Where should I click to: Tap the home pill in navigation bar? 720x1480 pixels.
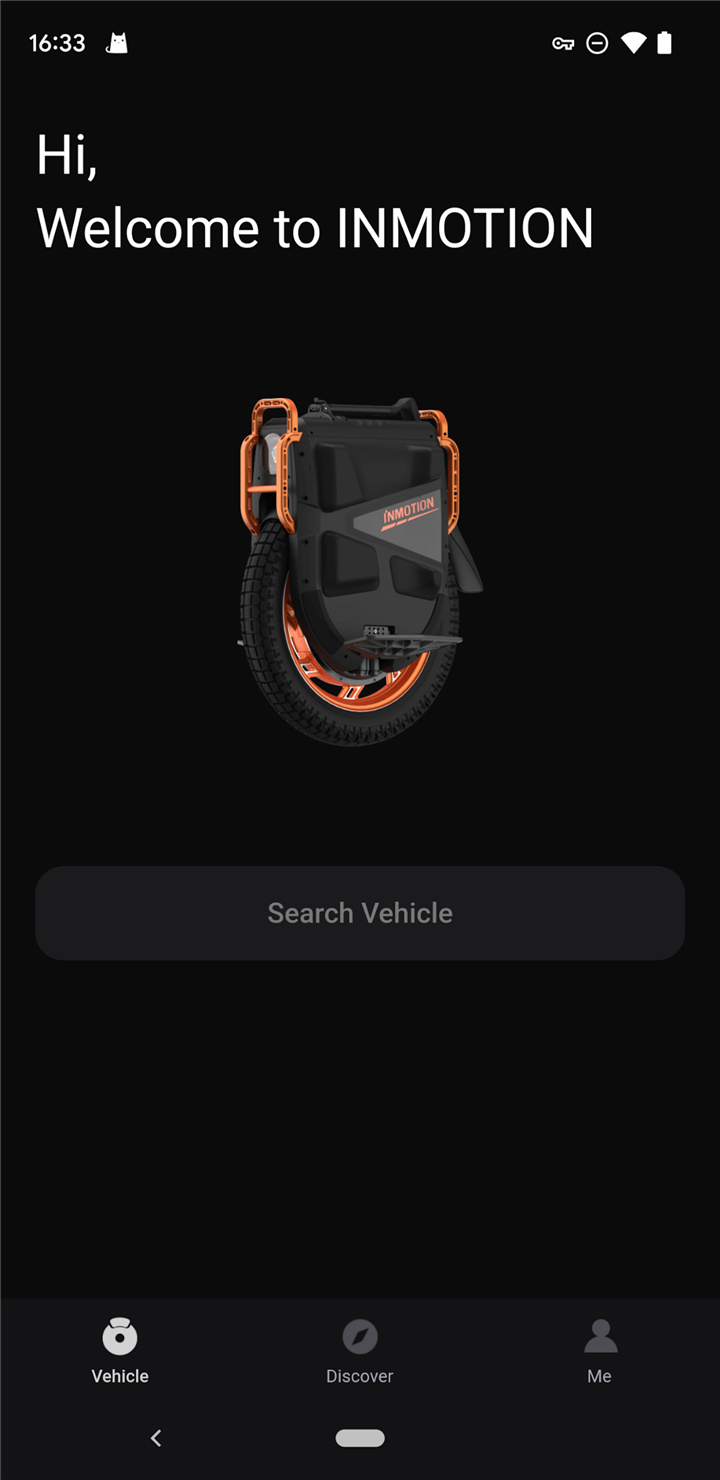coord(360,1438)
